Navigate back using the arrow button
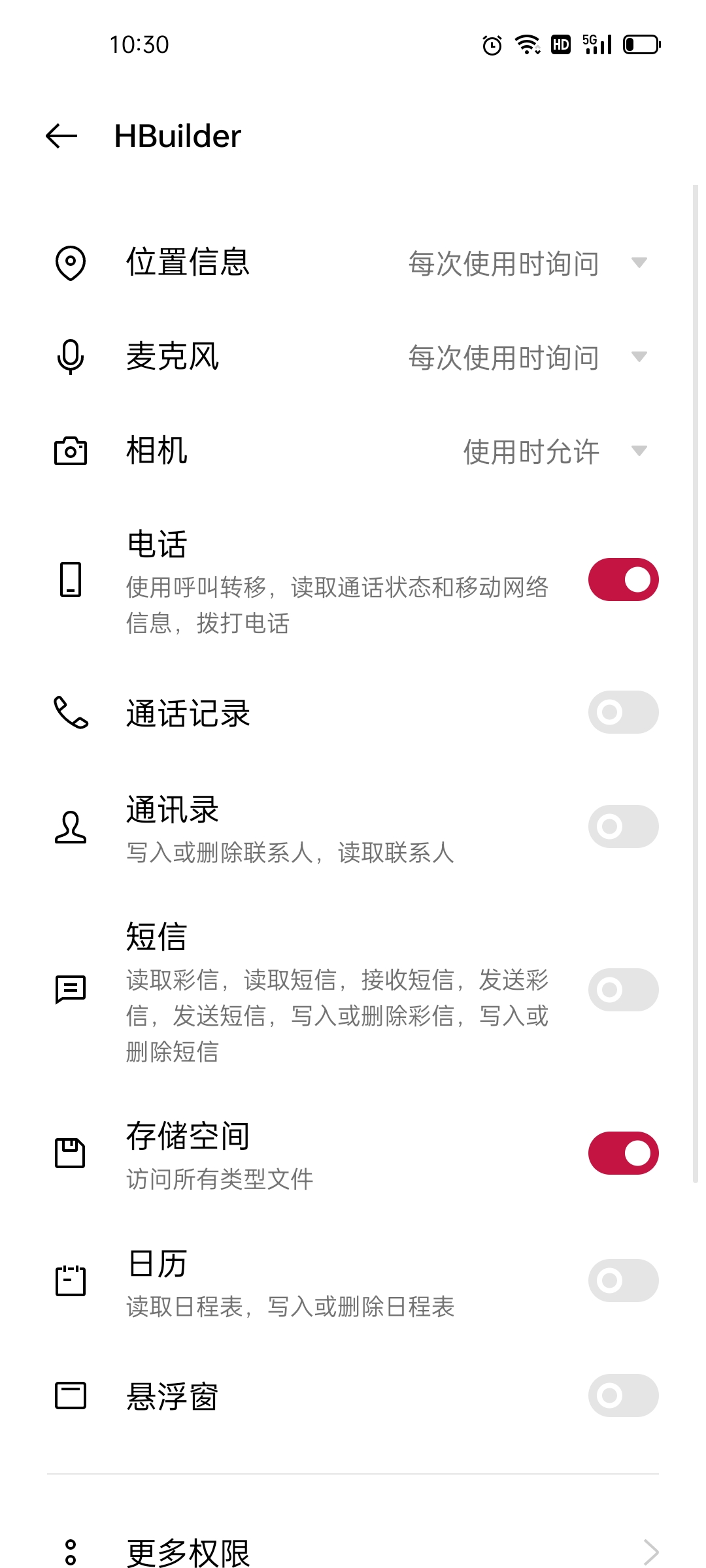 tap(60, 135)
